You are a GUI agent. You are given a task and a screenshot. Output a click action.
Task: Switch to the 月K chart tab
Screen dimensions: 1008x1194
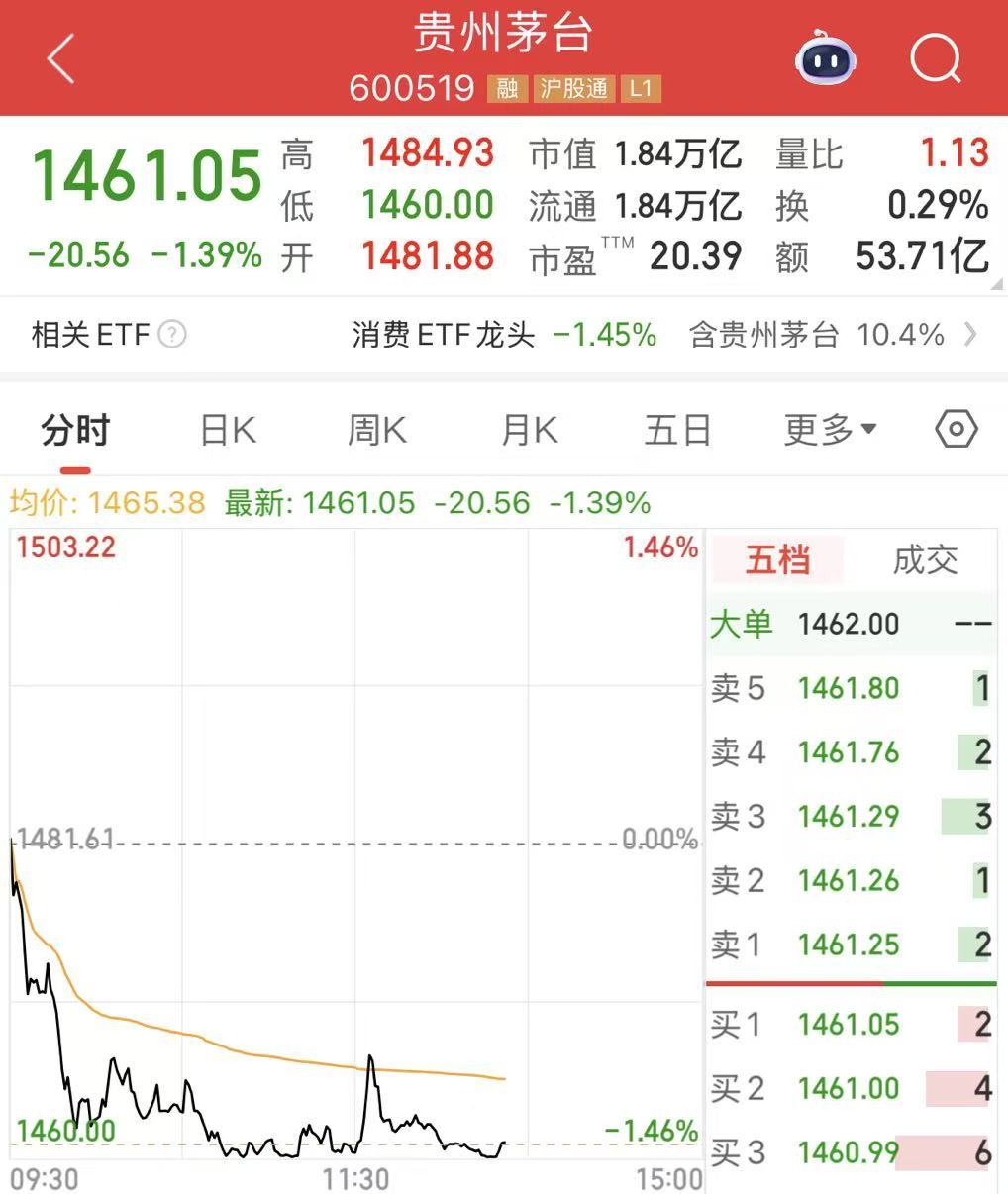(529, 431)
